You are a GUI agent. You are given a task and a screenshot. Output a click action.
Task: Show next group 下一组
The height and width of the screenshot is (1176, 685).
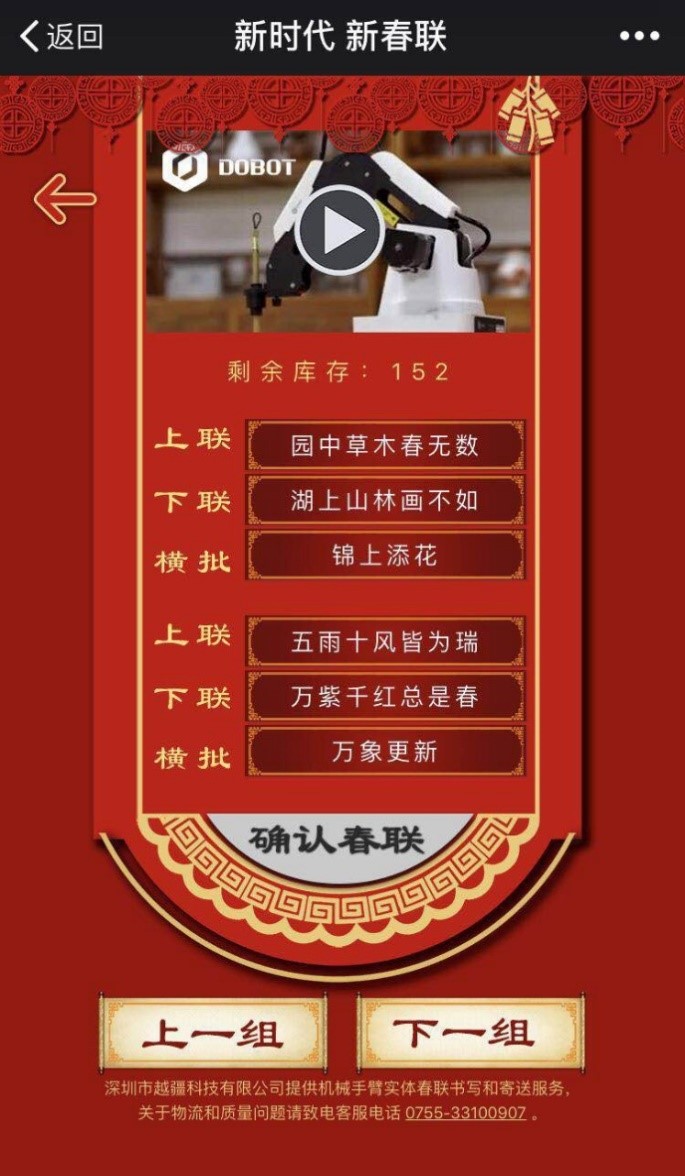[470, 1032]
